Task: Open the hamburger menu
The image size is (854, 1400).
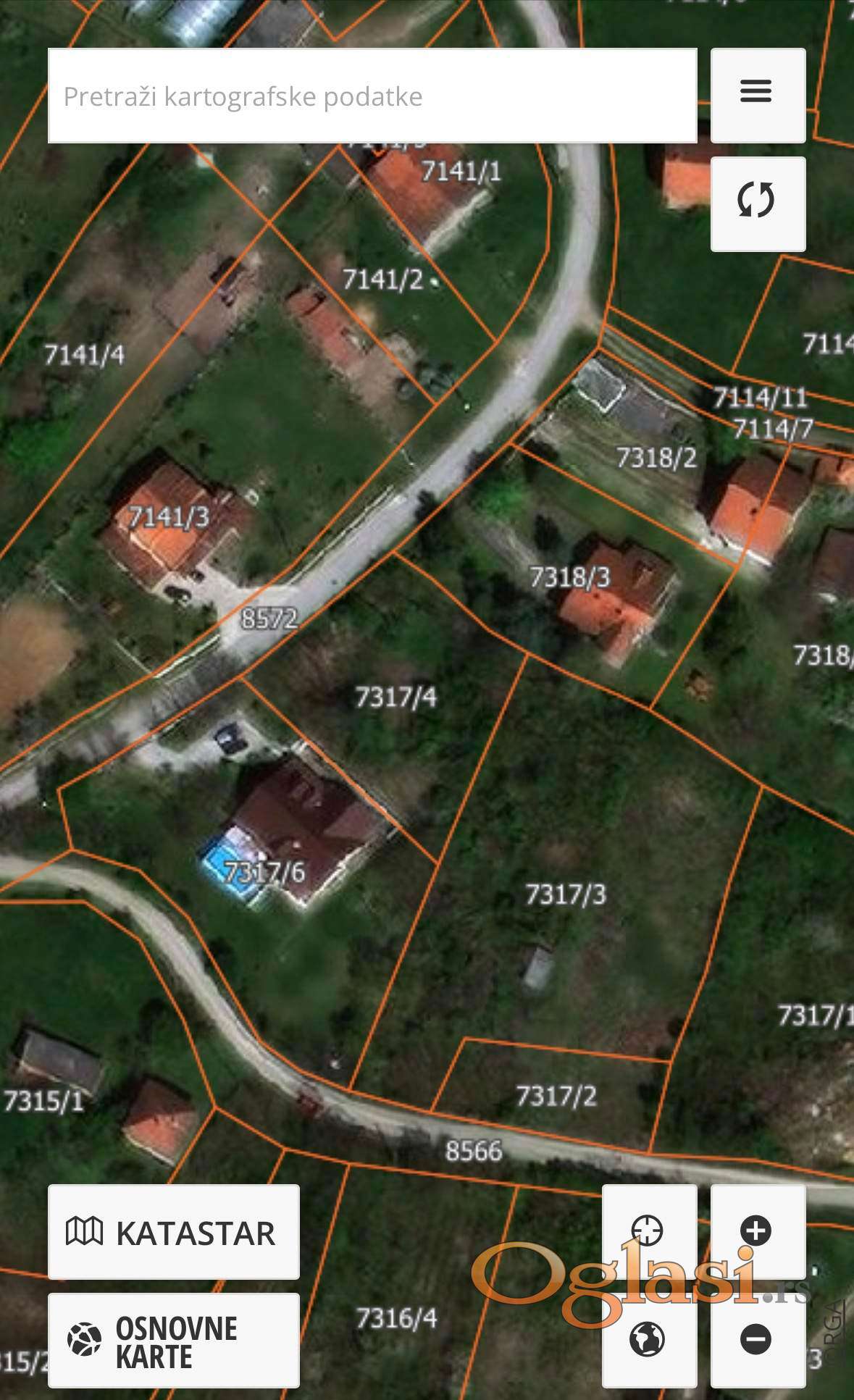Action: [758, 95]
